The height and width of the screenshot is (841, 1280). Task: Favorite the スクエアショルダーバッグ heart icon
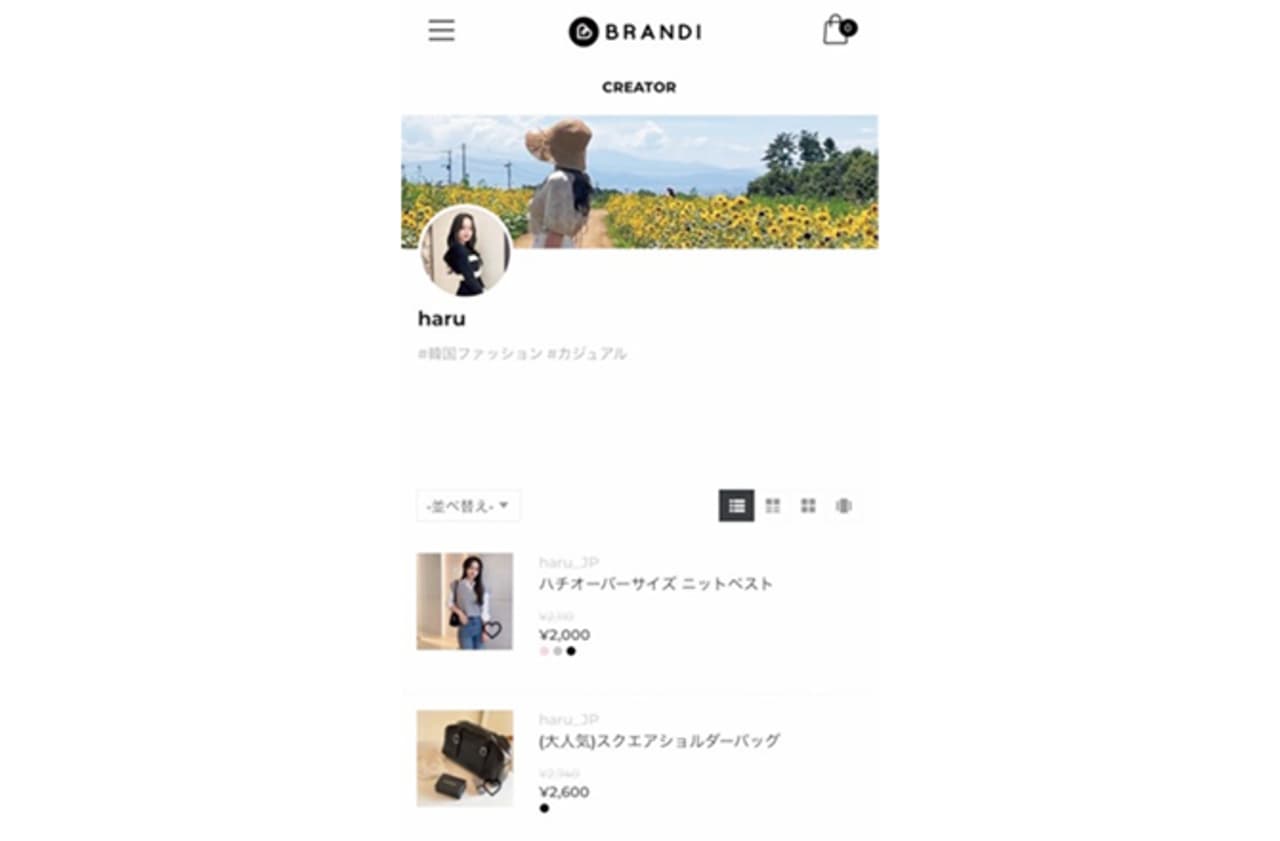(492, 788)
